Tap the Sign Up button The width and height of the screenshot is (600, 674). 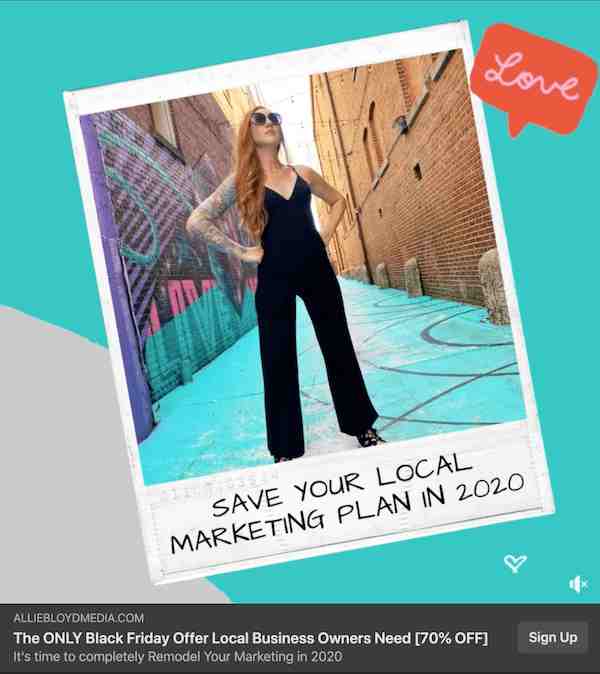click(x=553, y=637)
